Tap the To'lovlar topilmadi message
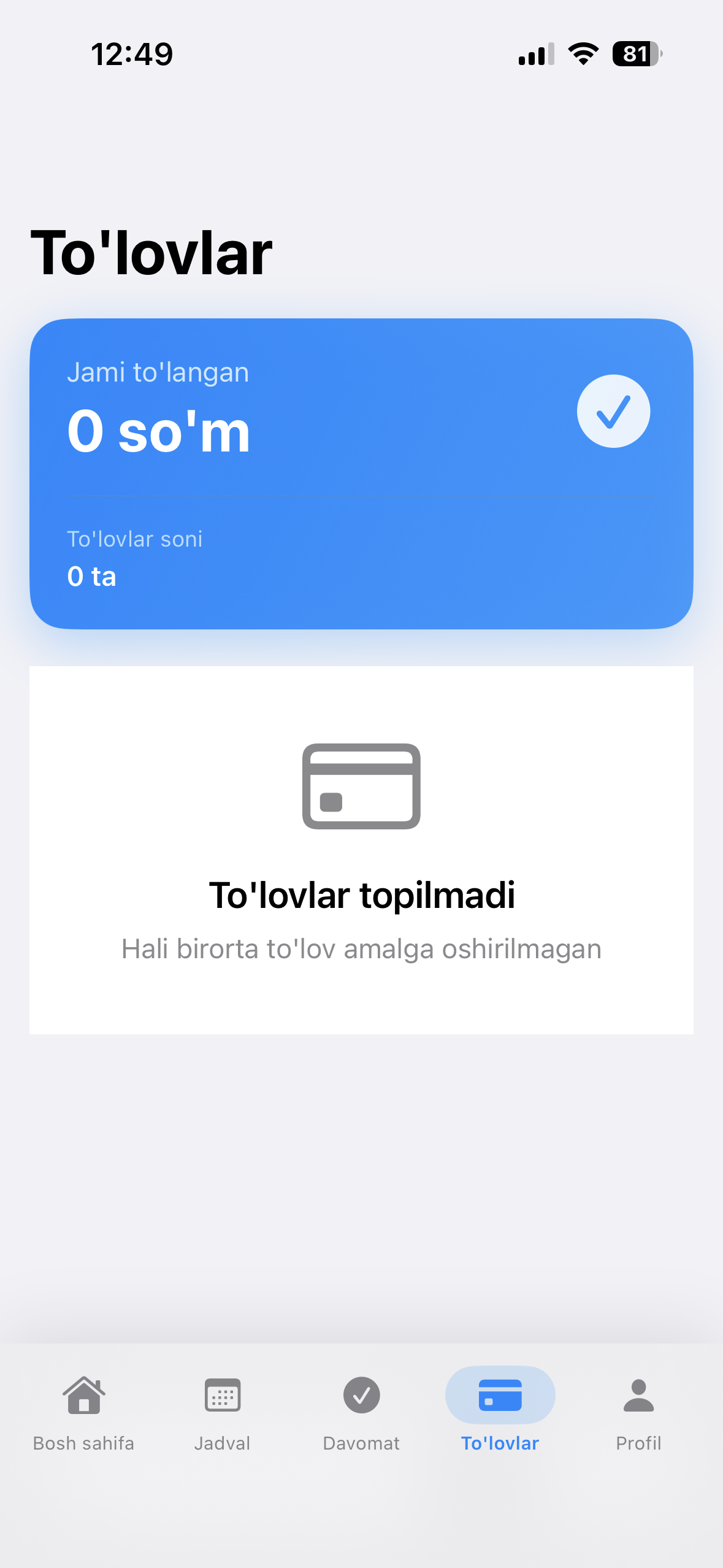Screen dimensions: 723x1568 point(361,895)
